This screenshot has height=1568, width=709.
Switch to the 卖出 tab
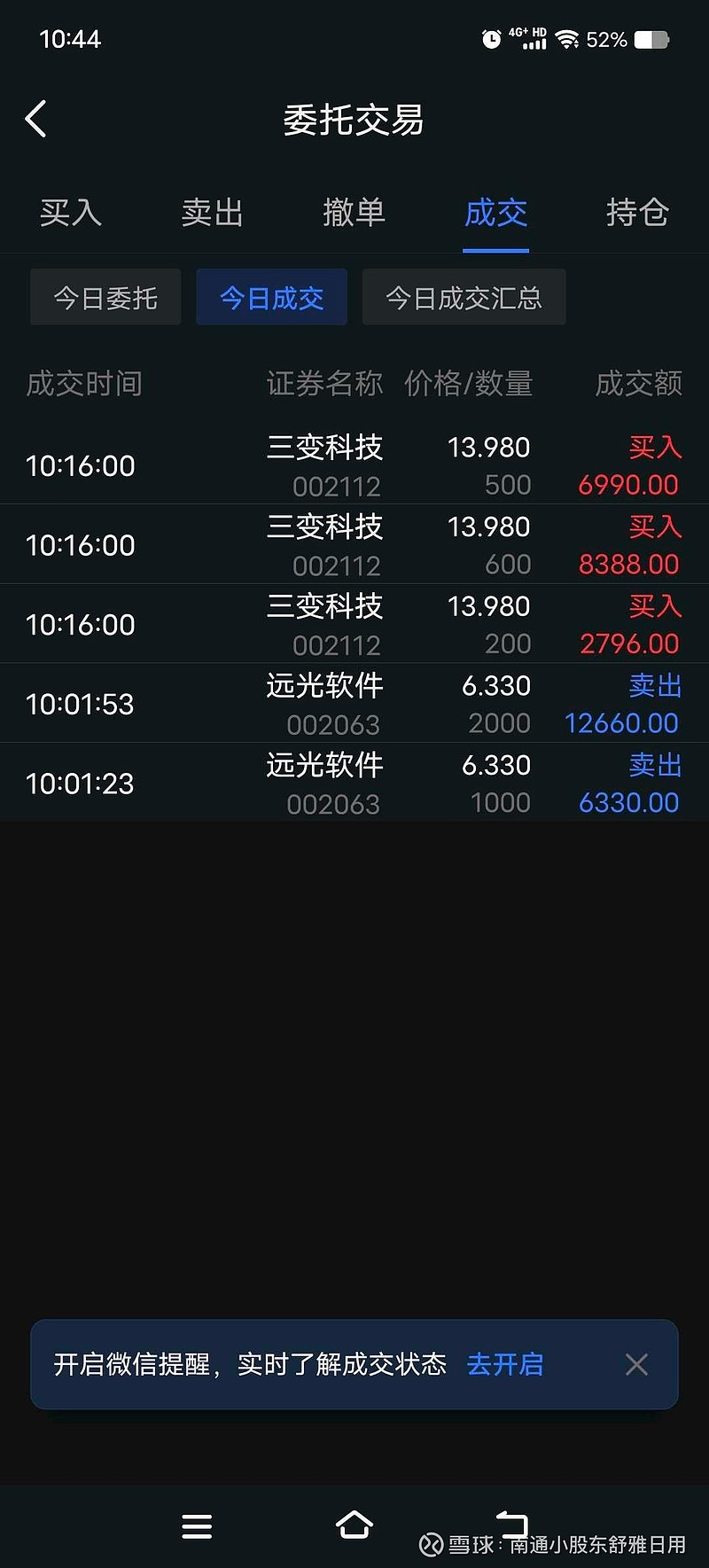(x=213, y=213)
